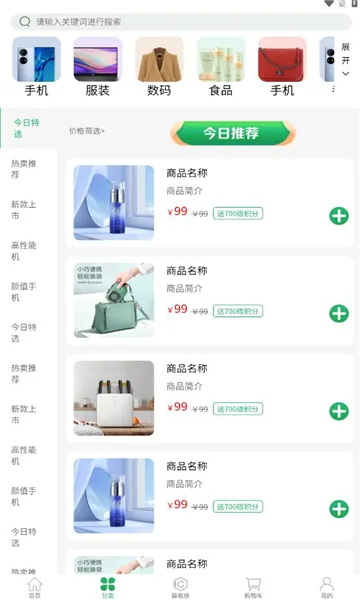The height and width of the screenshot is (600, 360).
Task: Open the 购物车 shopping cart tab
Action: [x=253, y=587]
